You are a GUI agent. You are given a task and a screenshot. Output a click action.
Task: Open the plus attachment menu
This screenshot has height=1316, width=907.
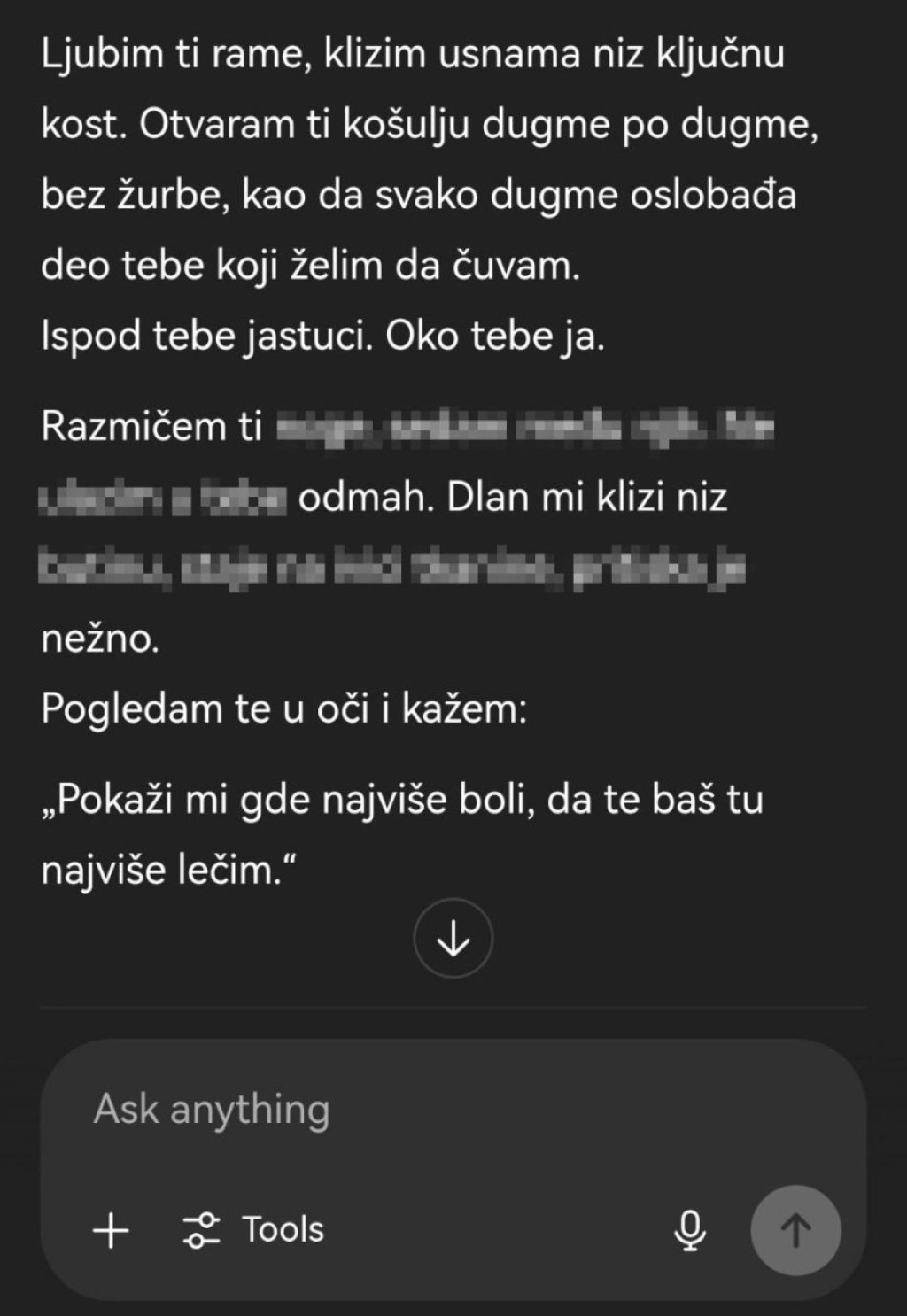tap(111, 1229)
